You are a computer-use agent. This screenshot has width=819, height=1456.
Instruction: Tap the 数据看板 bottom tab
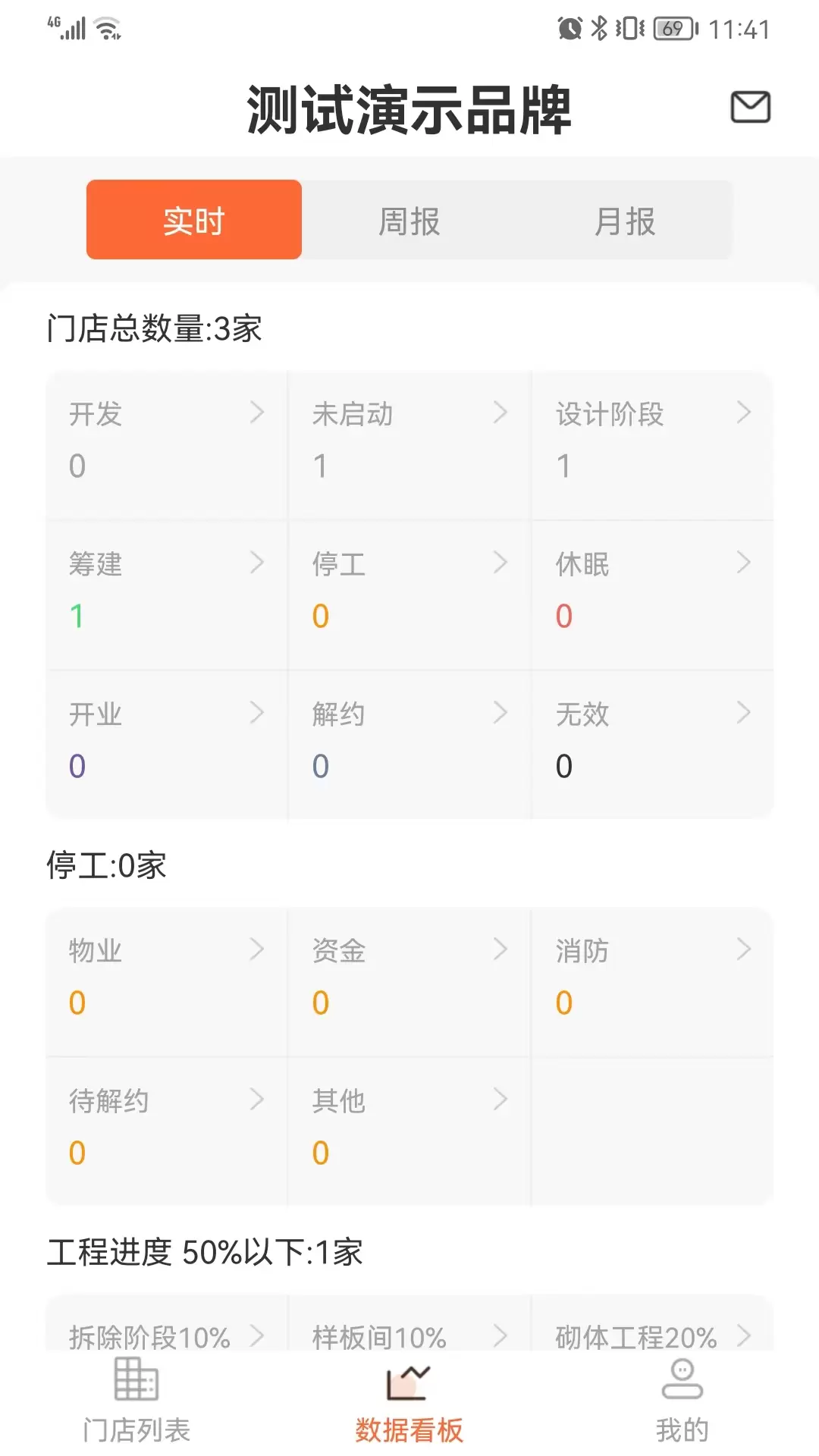(x=409, y=1401)
